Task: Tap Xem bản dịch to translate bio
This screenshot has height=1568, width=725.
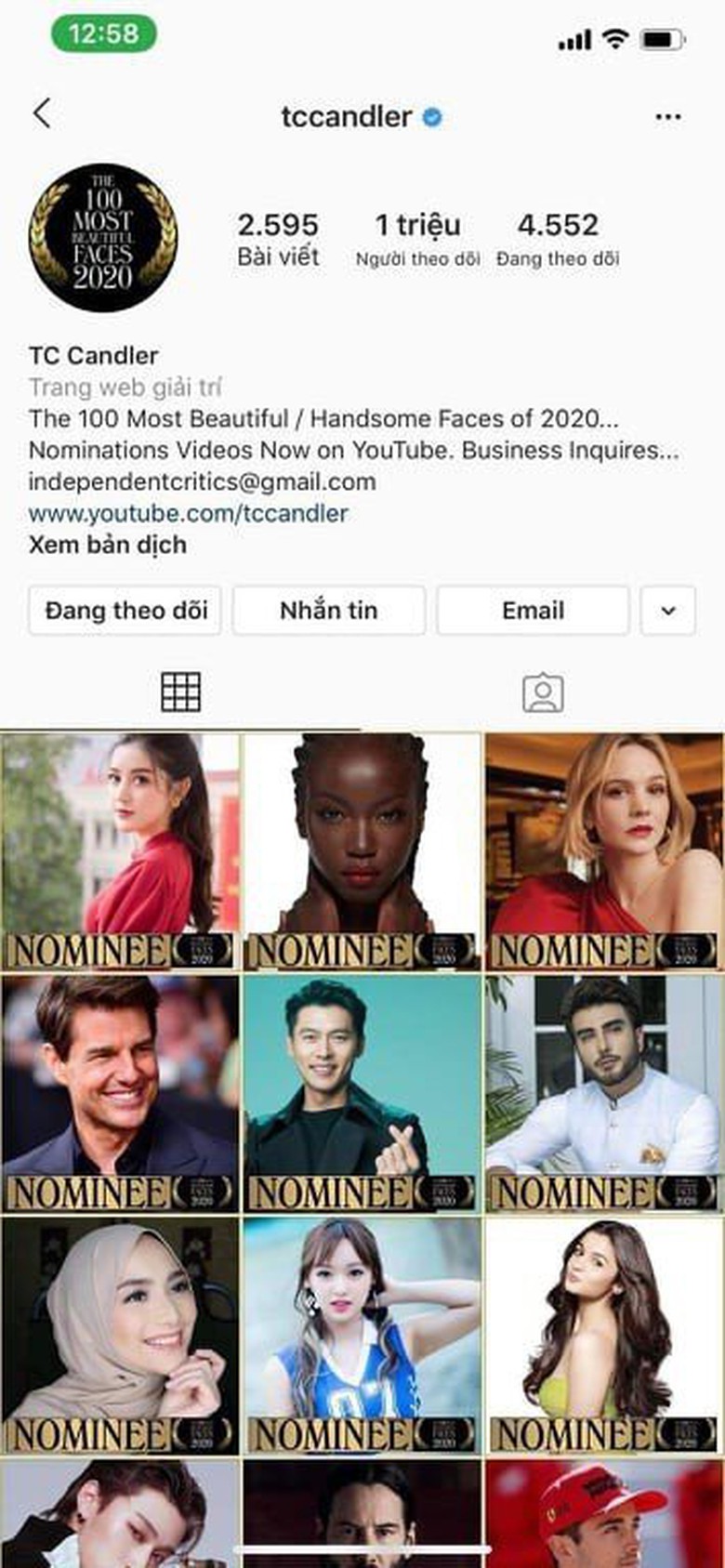Action: pyautogui.click(x=108, y=545)
